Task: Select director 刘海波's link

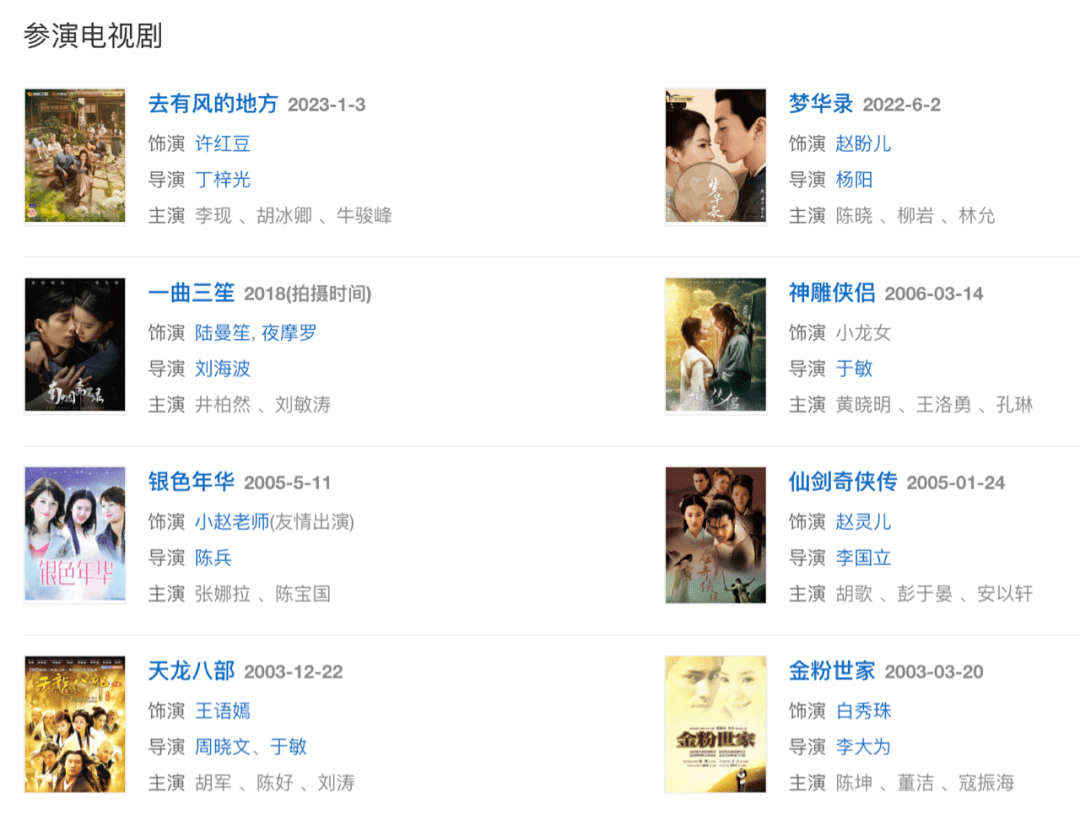Action: [222, 368]
